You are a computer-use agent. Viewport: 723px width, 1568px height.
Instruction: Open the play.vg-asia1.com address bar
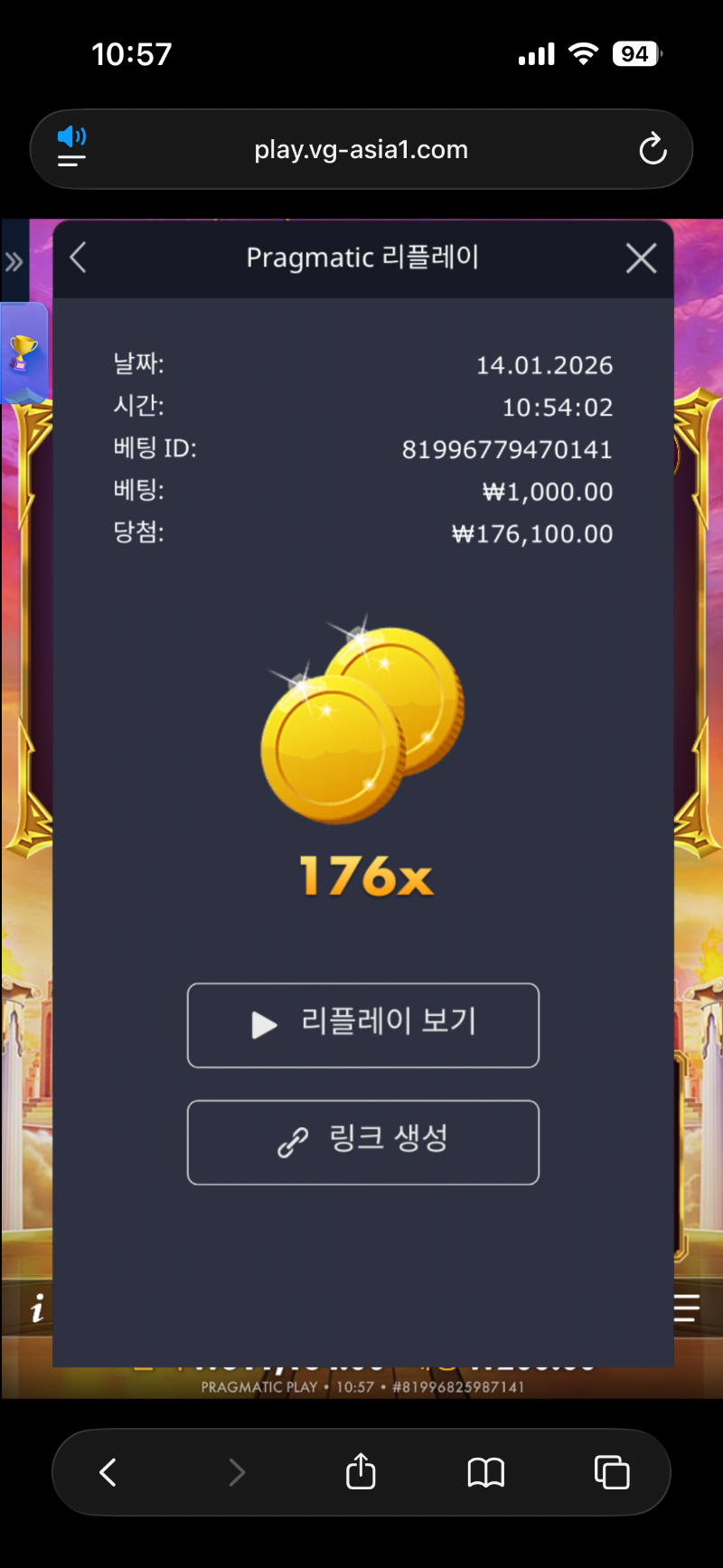tap(361, 149)
